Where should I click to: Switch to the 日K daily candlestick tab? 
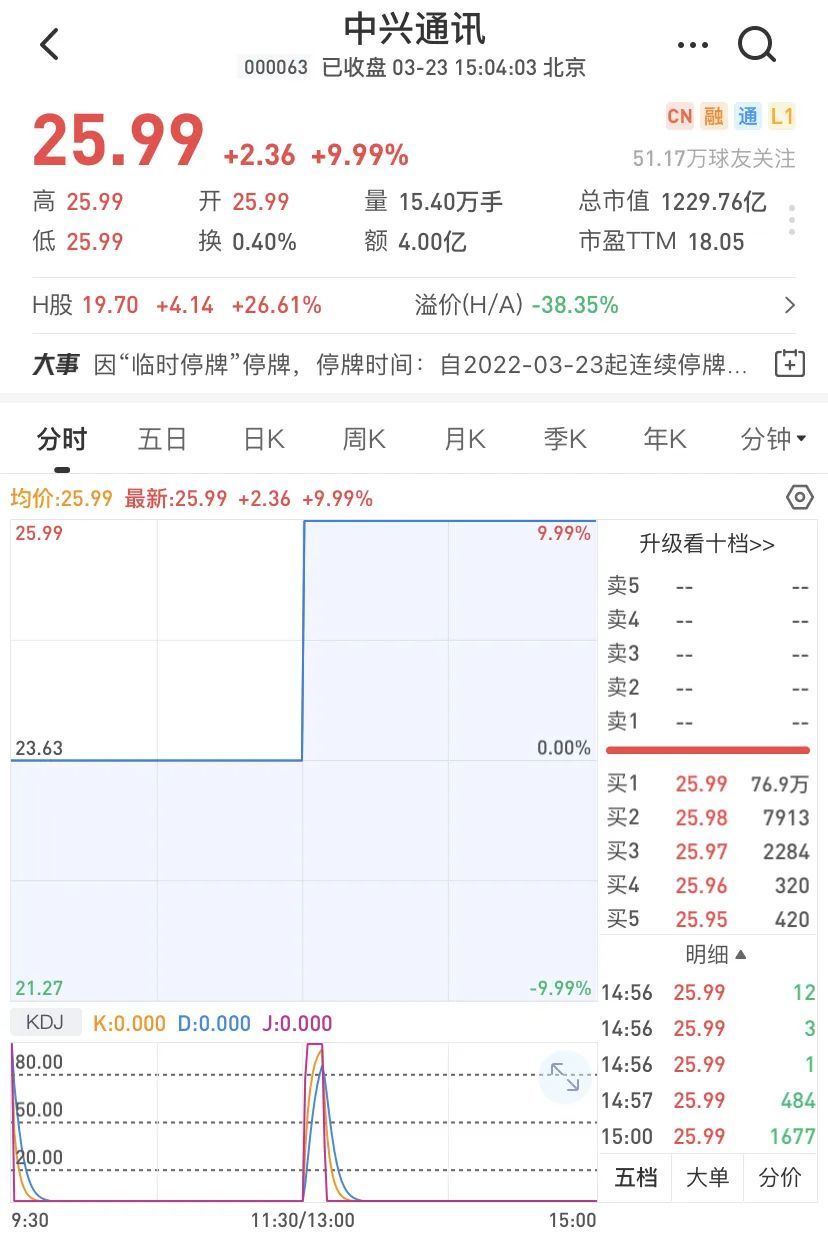(262, 438)
